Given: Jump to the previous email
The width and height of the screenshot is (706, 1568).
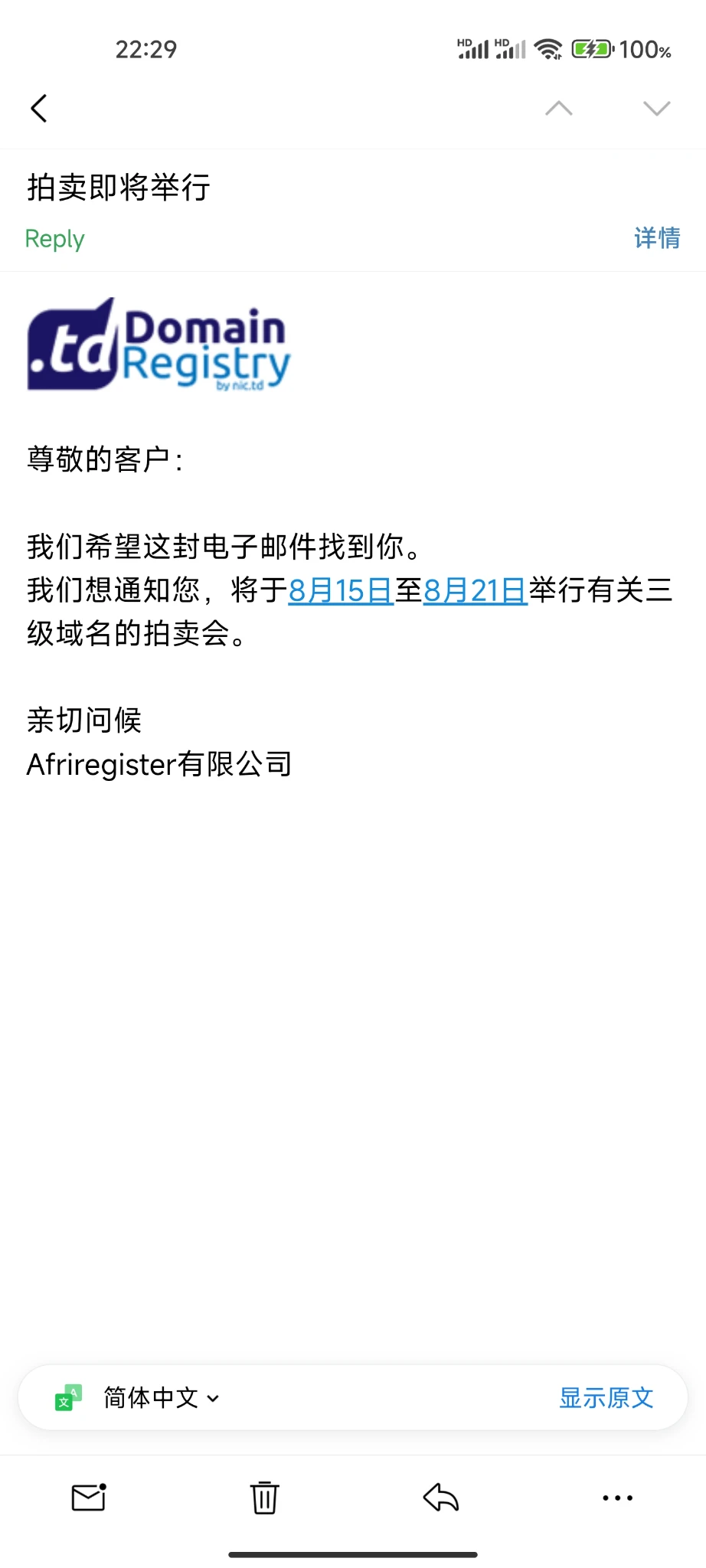Looking at the screenshot, I should point(558,108).
